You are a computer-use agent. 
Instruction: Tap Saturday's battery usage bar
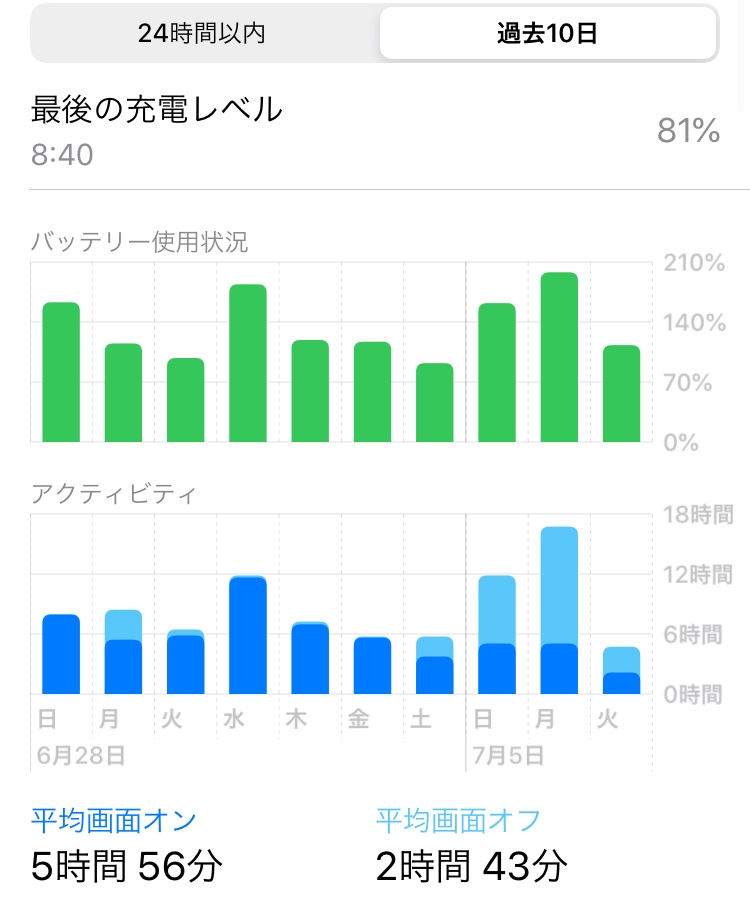point(435,403)
